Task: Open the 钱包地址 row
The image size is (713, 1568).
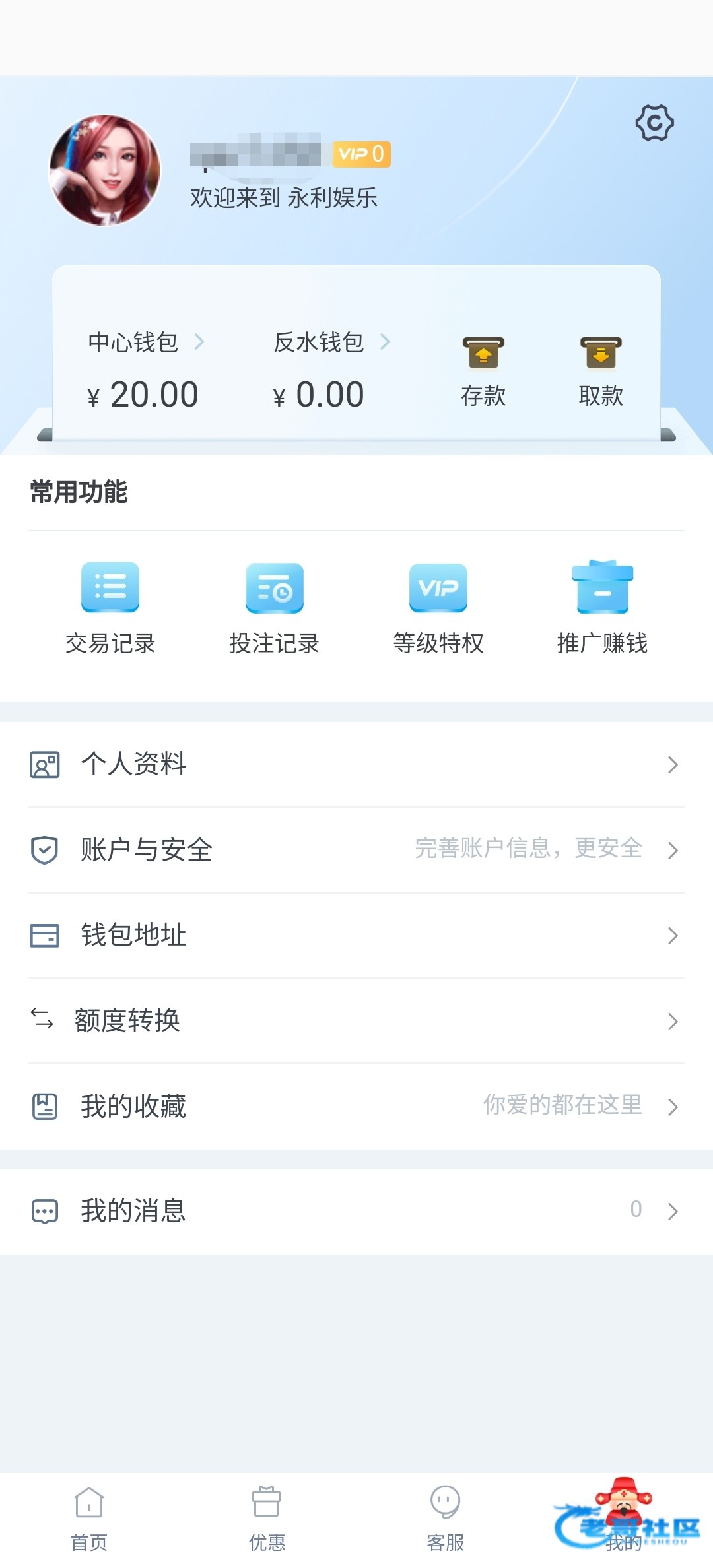Action: point(356,935)
